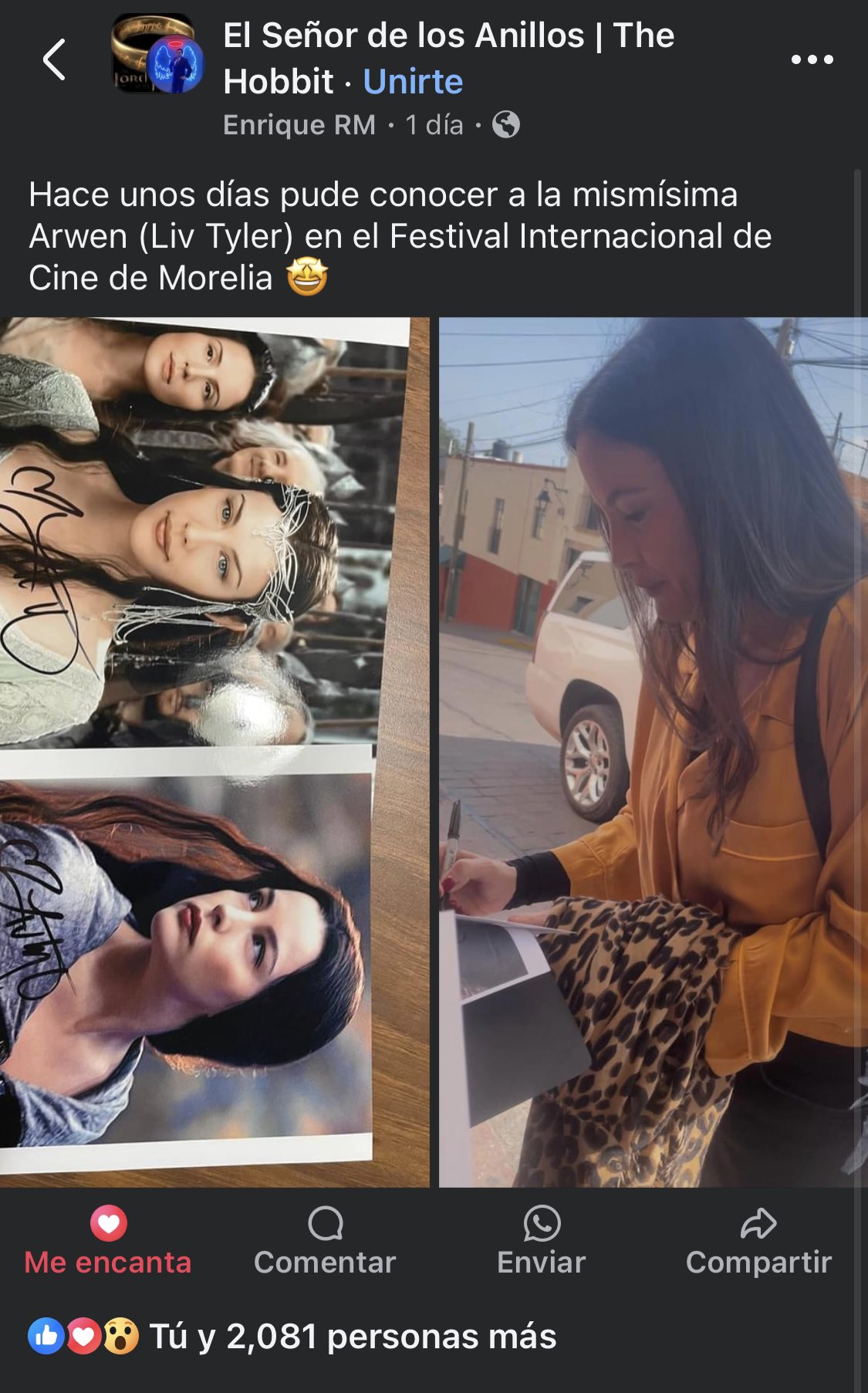Open Enrique RM's profile
Viewport: 868px width, 1393px height.
(299, 125)
